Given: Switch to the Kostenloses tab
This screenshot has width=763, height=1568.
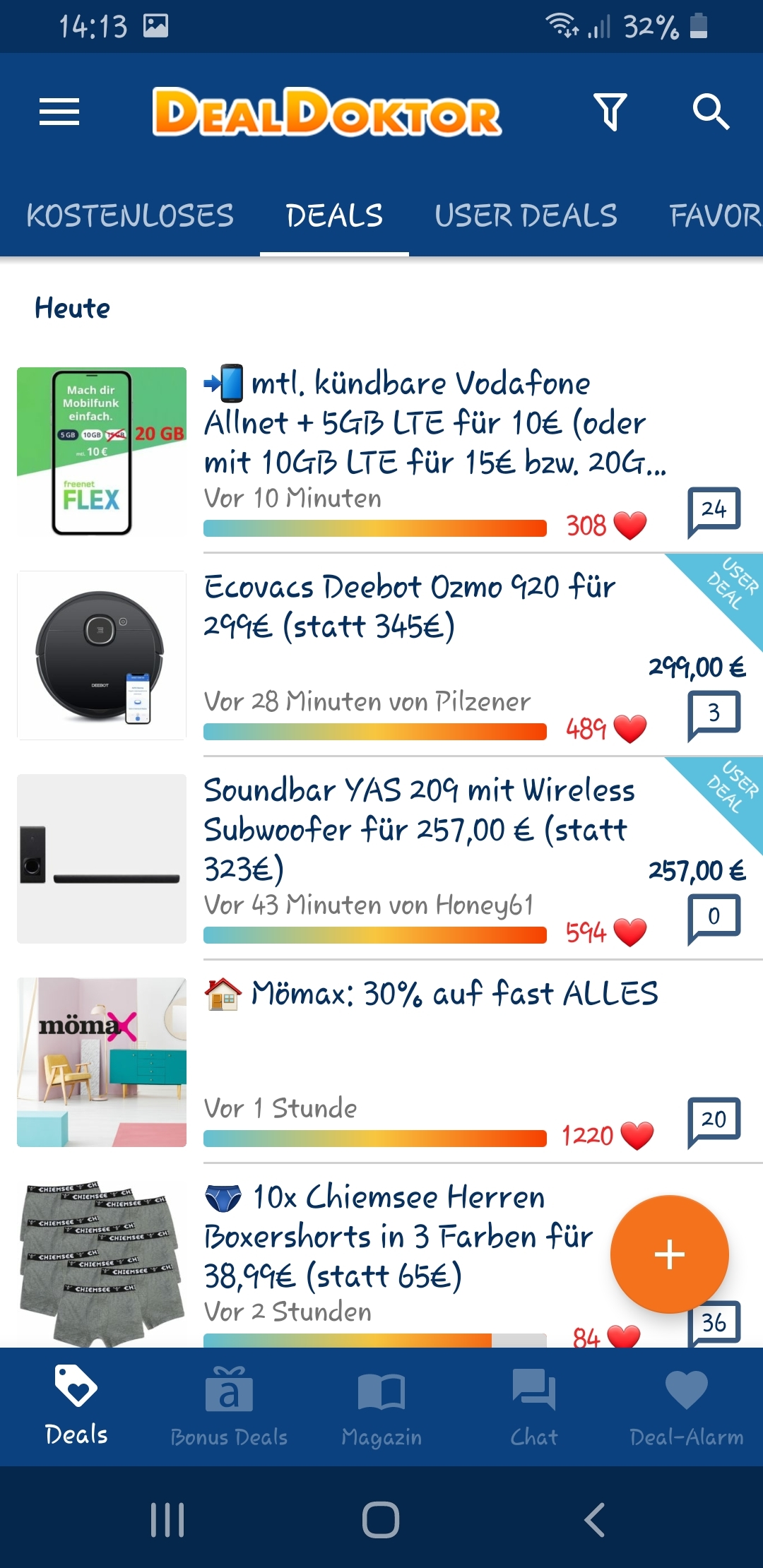Looking at the screenshot, I should point(130,215).
